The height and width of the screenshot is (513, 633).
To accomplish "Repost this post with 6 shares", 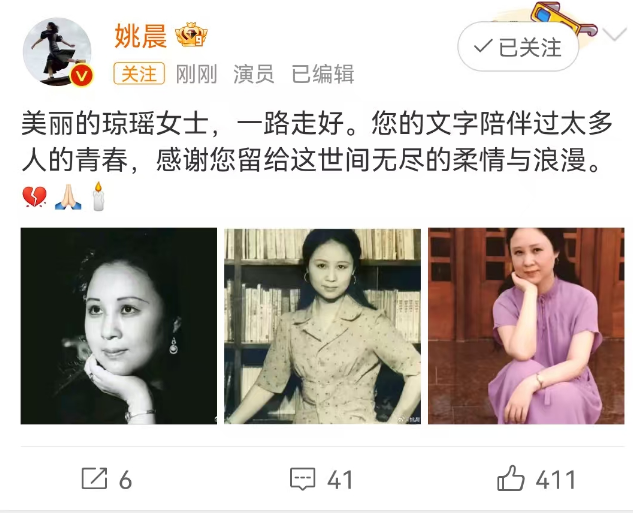I will click(106, 480).
